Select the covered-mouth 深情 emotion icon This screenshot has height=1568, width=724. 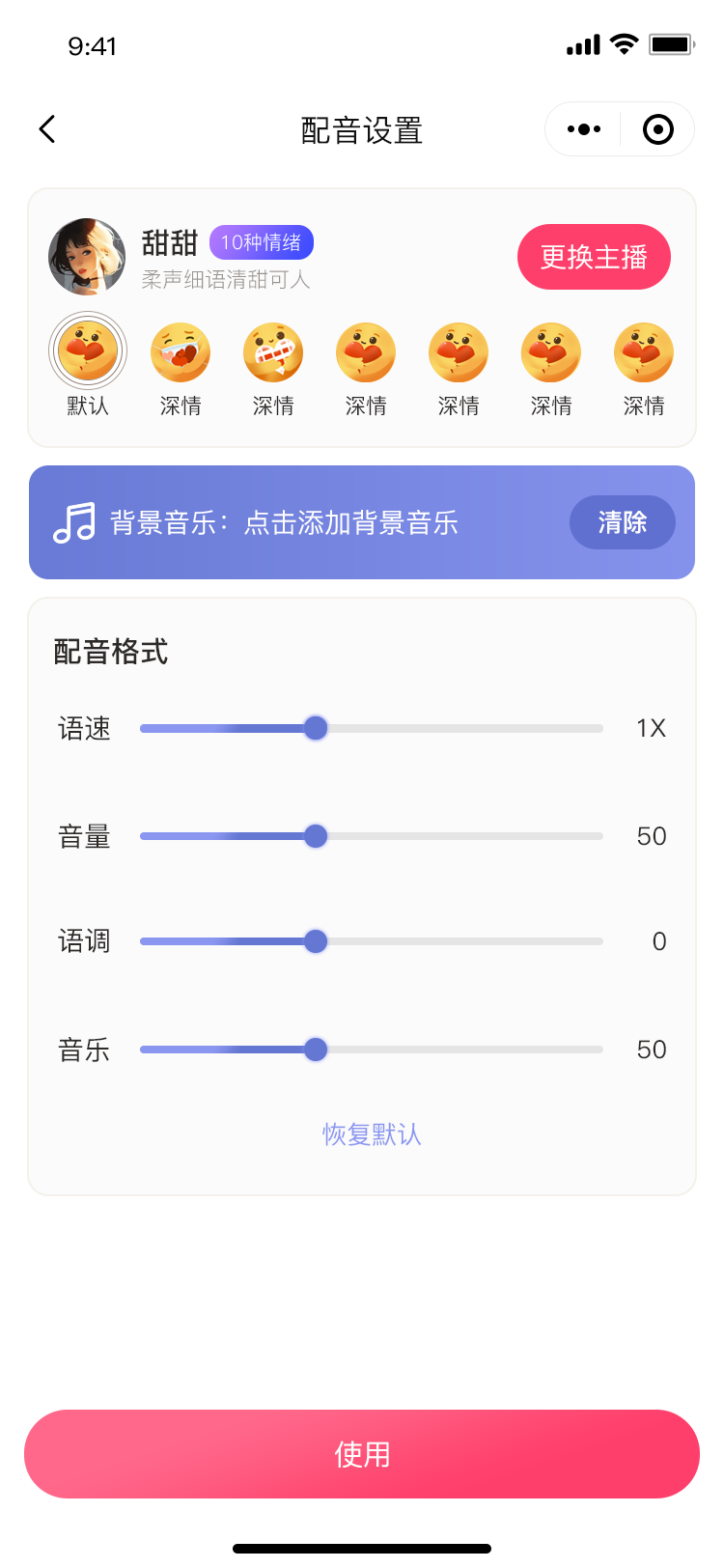(272, 352)
